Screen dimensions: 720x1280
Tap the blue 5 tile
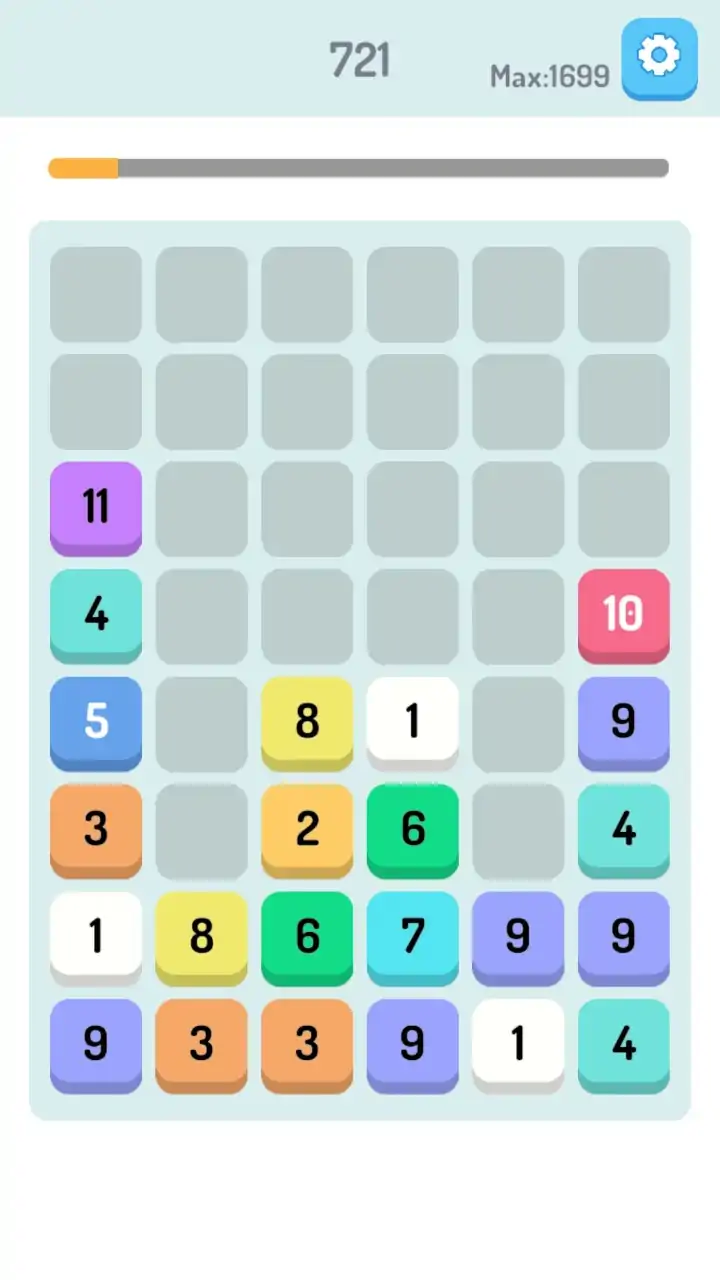[x=96, y=721]
